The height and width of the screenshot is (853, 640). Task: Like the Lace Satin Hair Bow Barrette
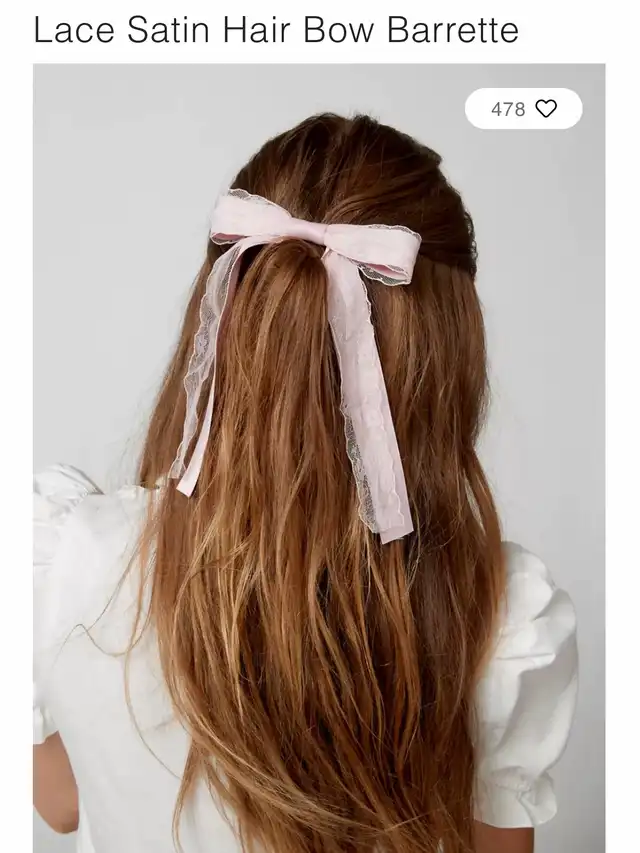(x=545, y=109)
